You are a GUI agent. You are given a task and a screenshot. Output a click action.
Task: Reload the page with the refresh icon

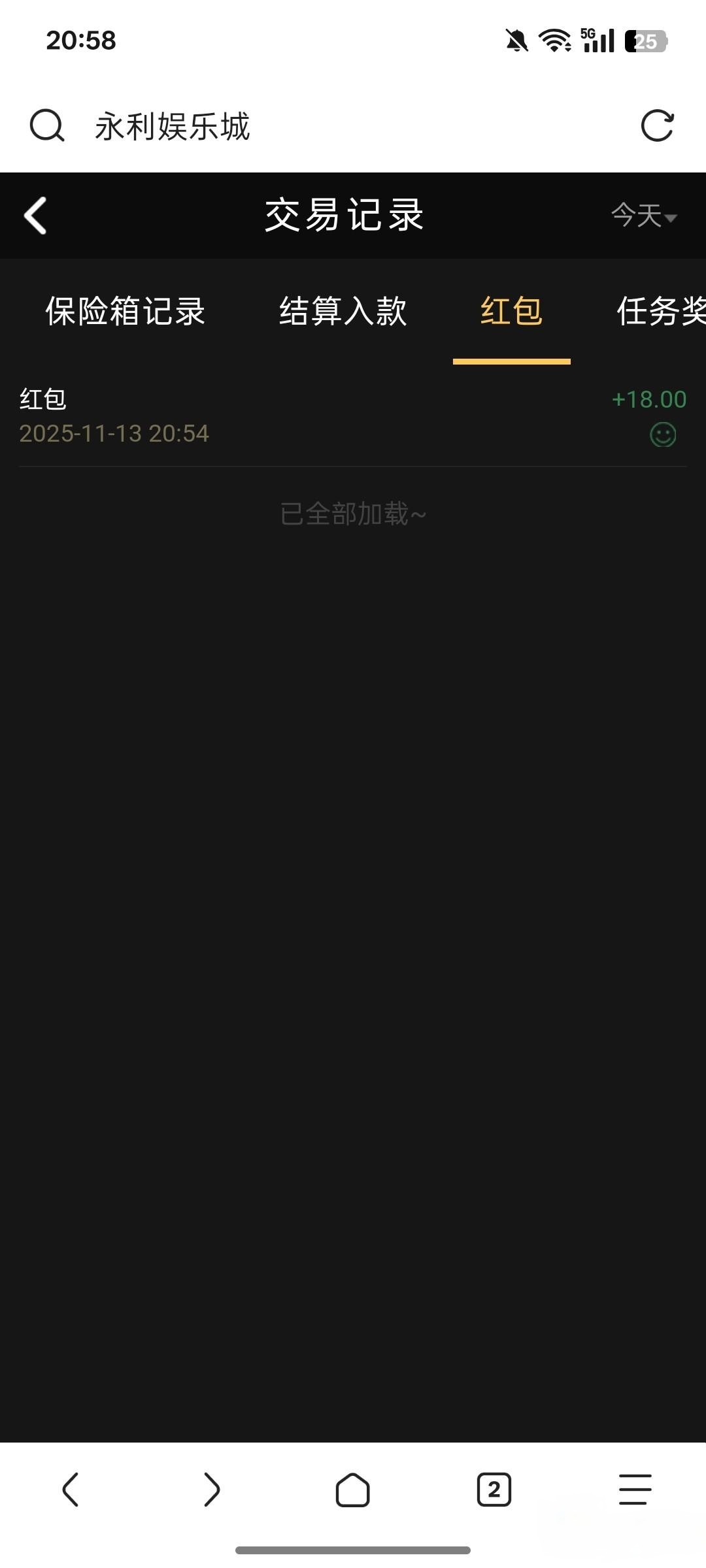point(657,125)
